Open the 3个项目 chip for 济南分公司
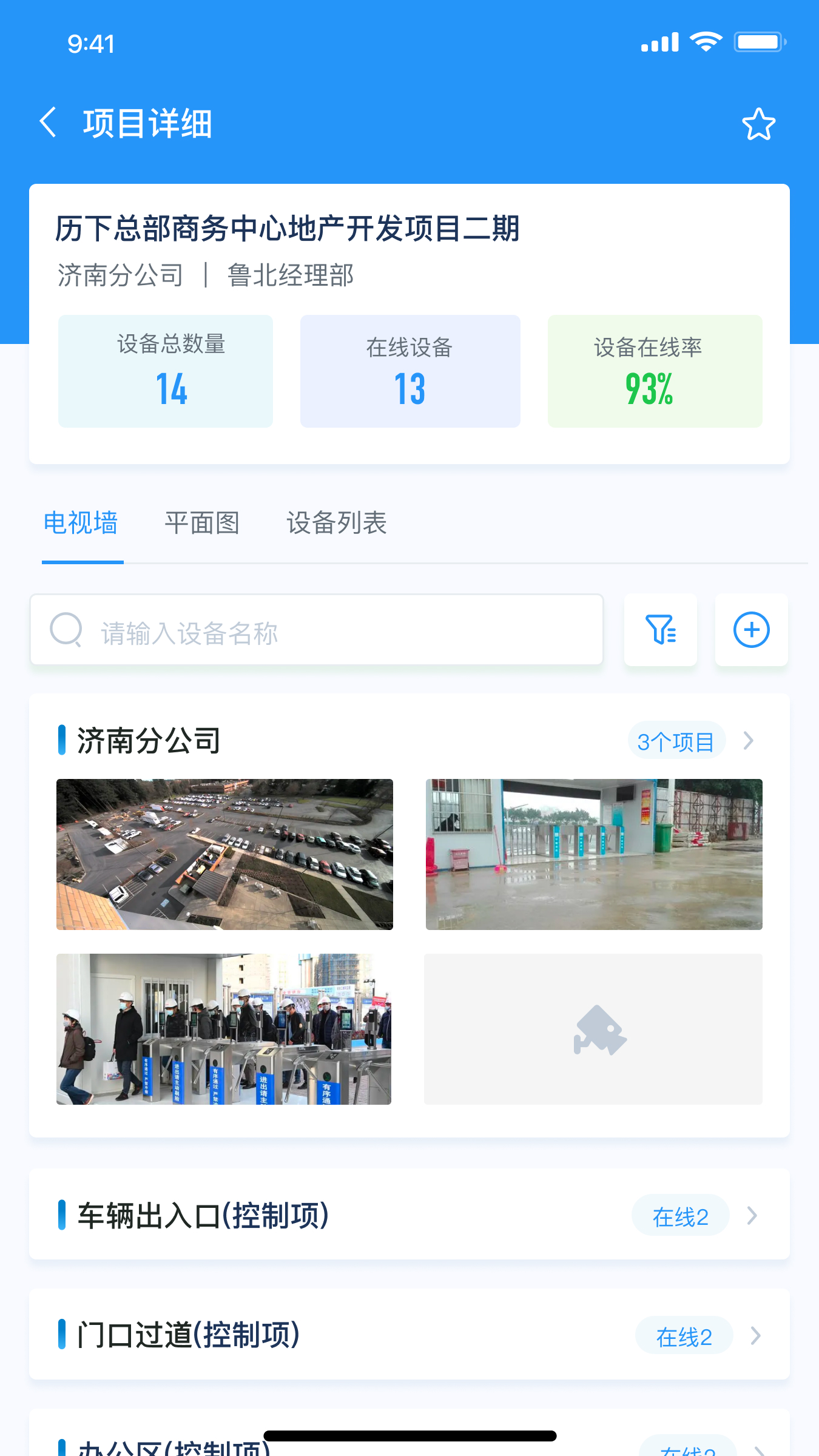Screen dimensions: 819x1456 coord(676,741)
